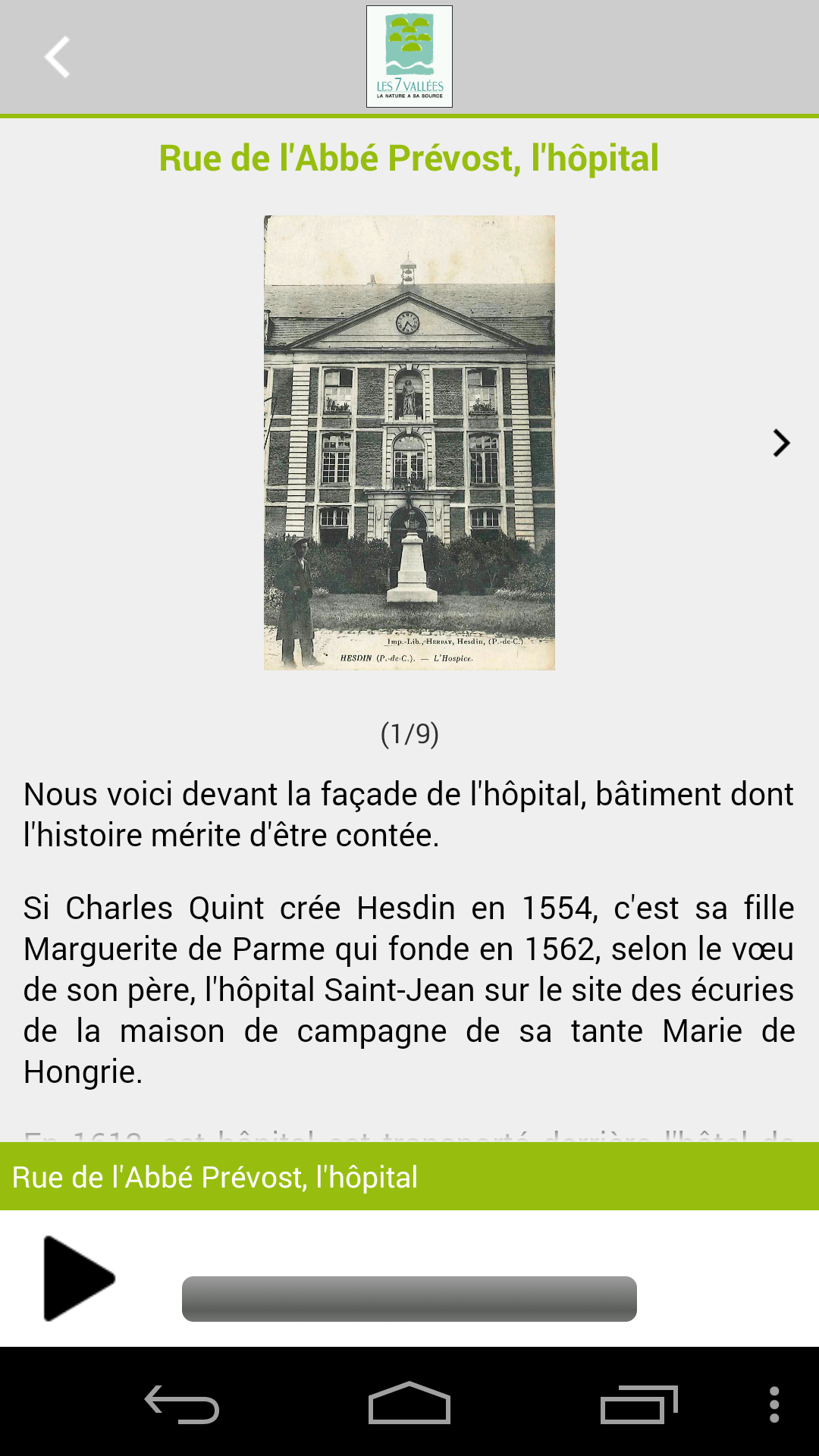Seek within the audio progress bar
The width and height of the screenshot is (819, 1456).
click(x=409, y=1299)
